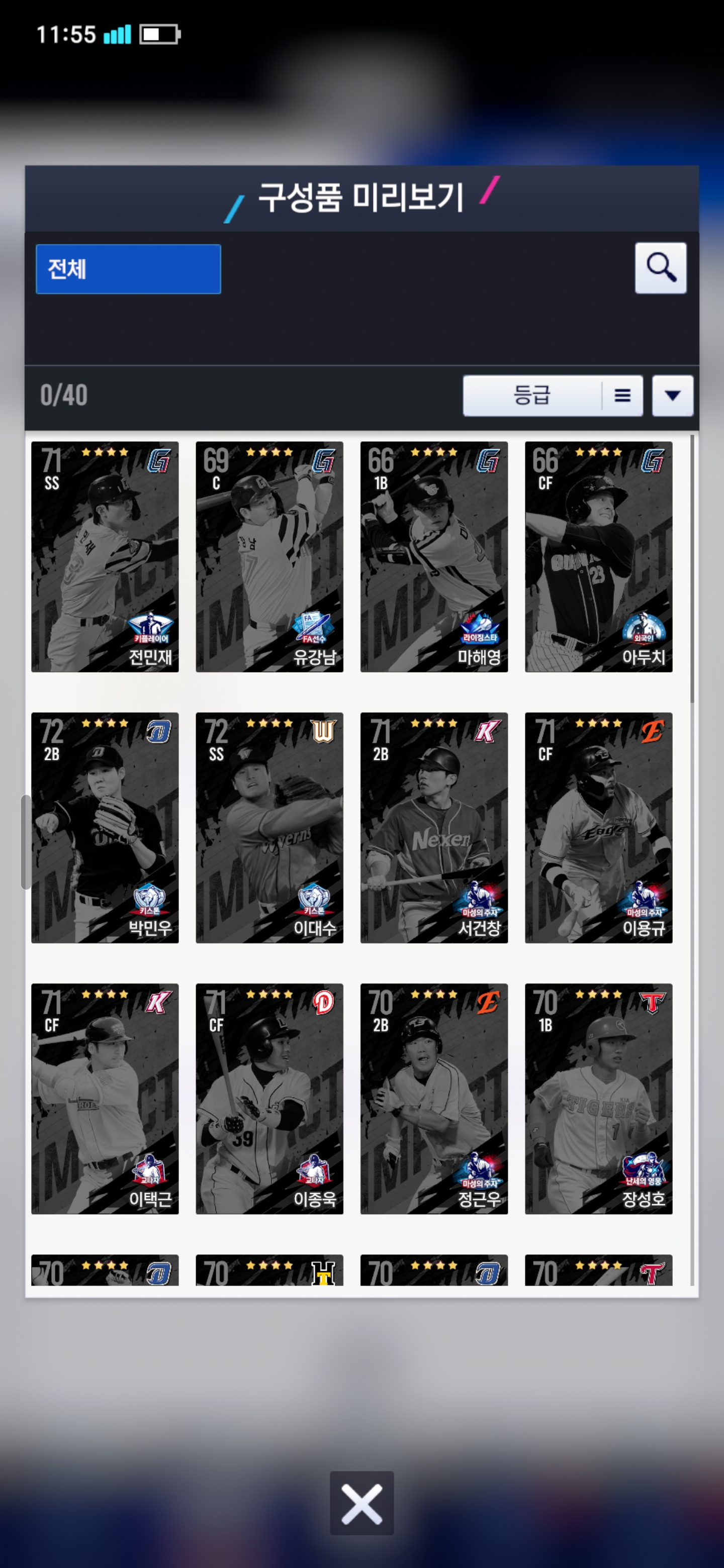Image resolution: width=724 pixels, height=1568 pixels.
Task: Open the 서건창 card
Action: (x=433, y=827)
